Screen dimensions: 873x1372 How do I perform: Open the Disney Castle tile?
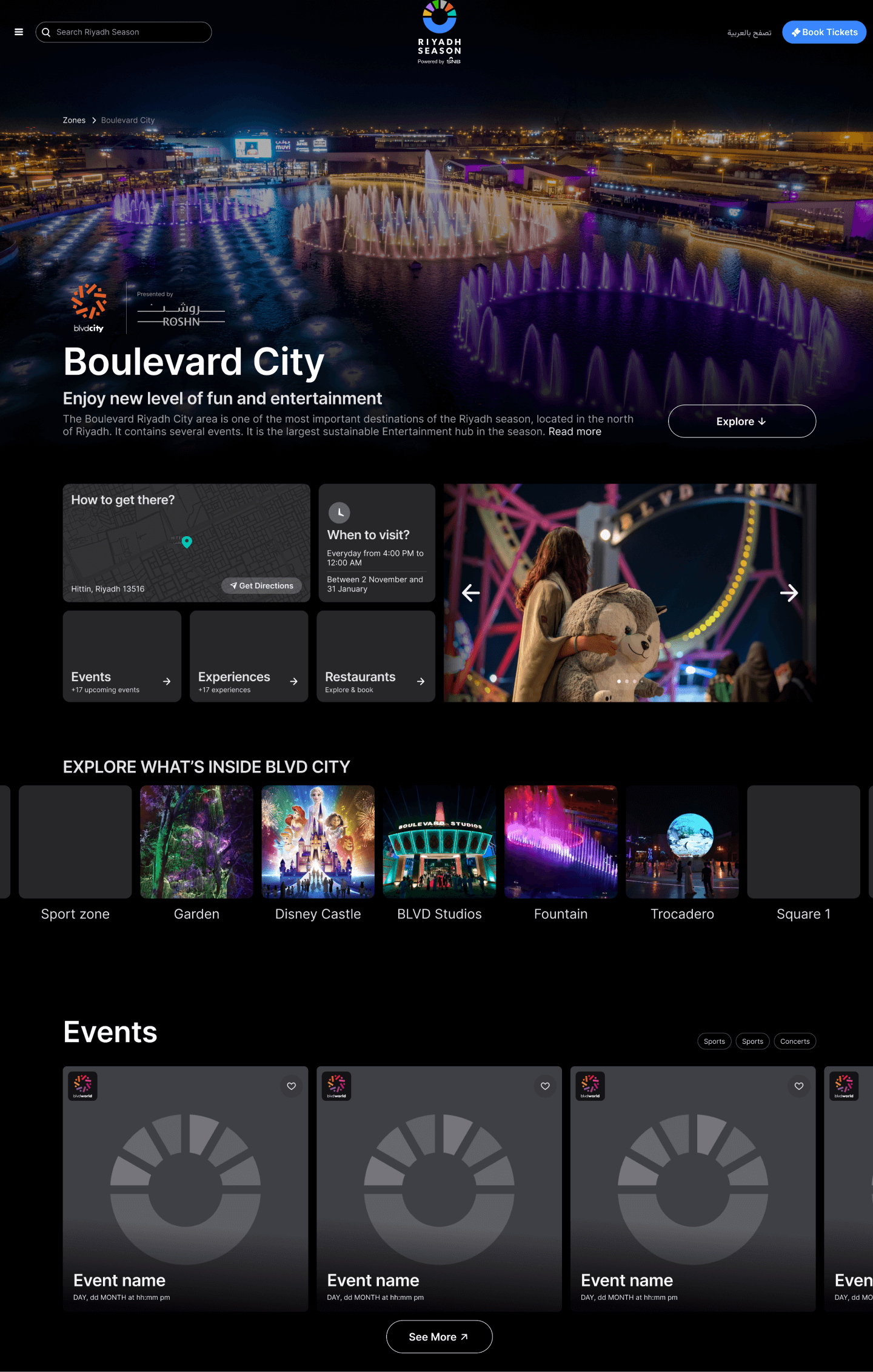318,842
